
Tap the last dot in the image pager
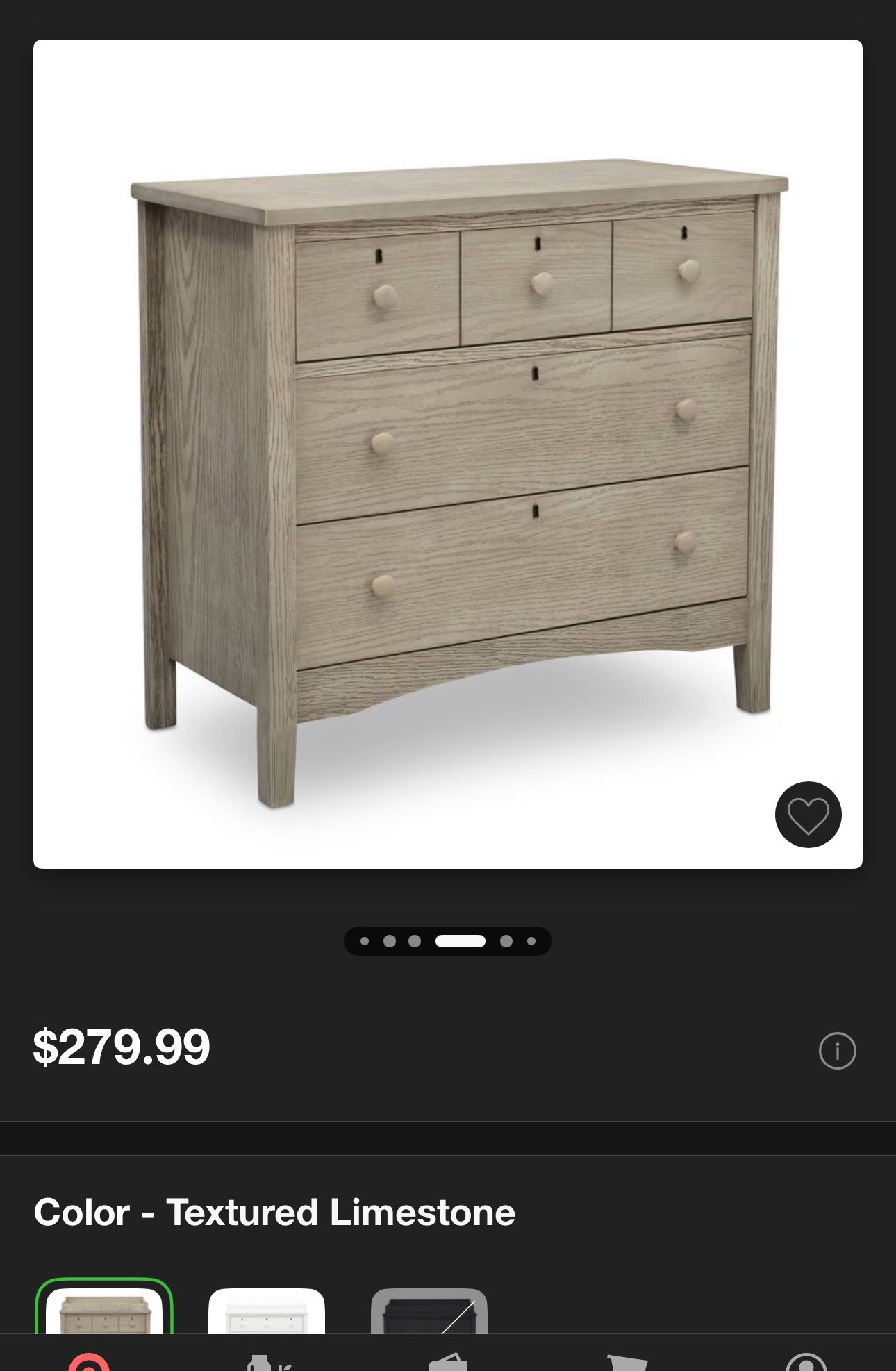click(532, 941)
